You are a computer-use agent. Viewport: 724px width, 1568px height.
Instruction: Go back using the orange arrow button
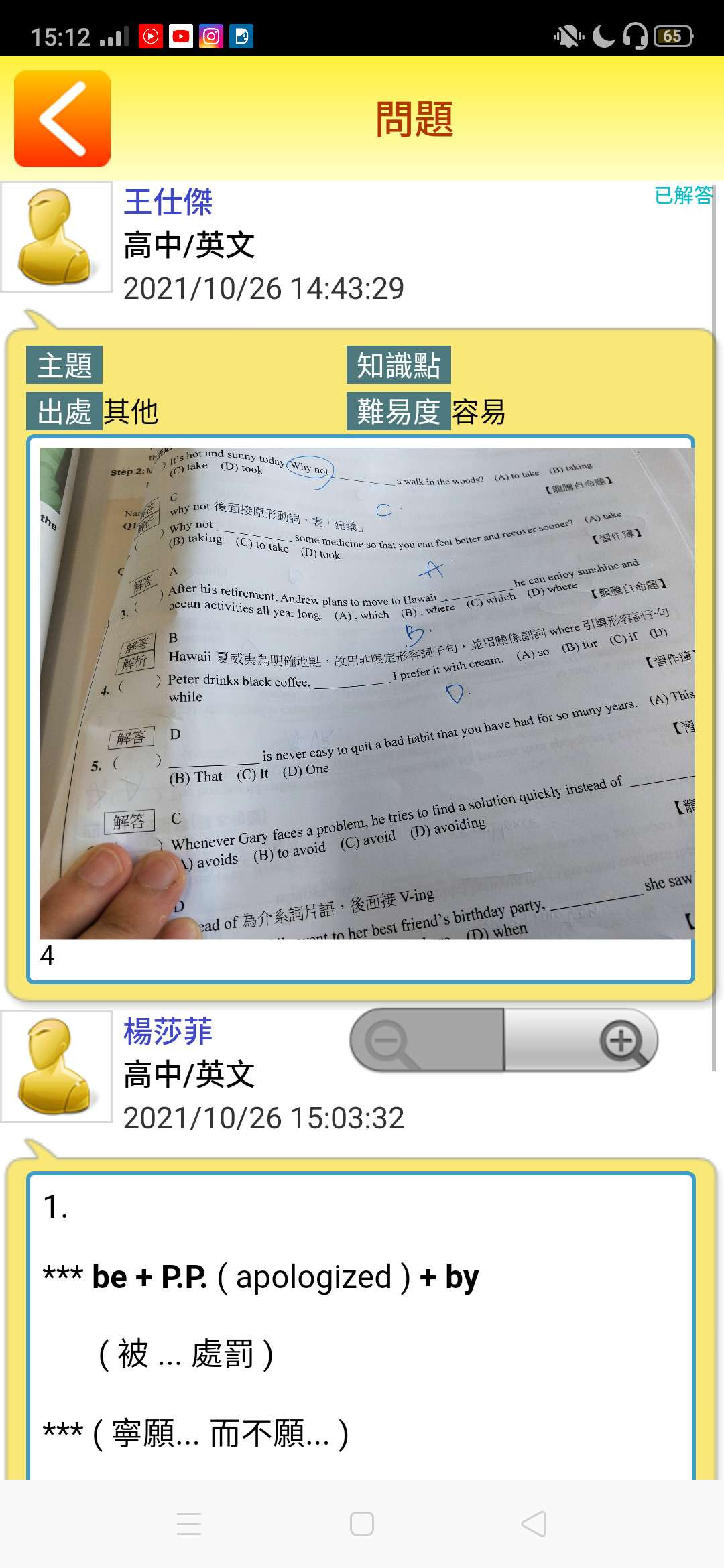click(x=62, y=119)
